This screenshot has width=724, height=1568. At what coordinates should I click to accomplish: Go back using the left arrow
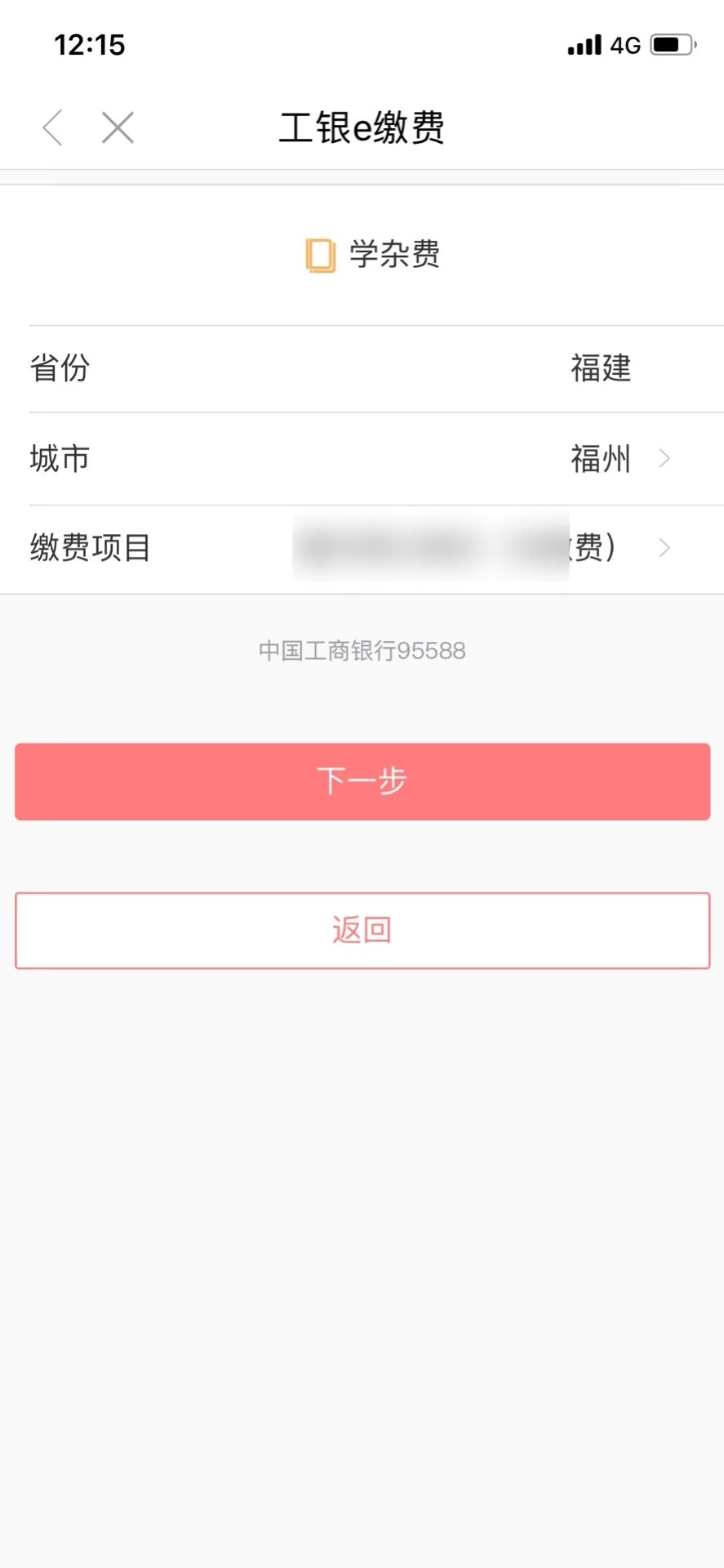pyautogui.click(x=53, y=128)
